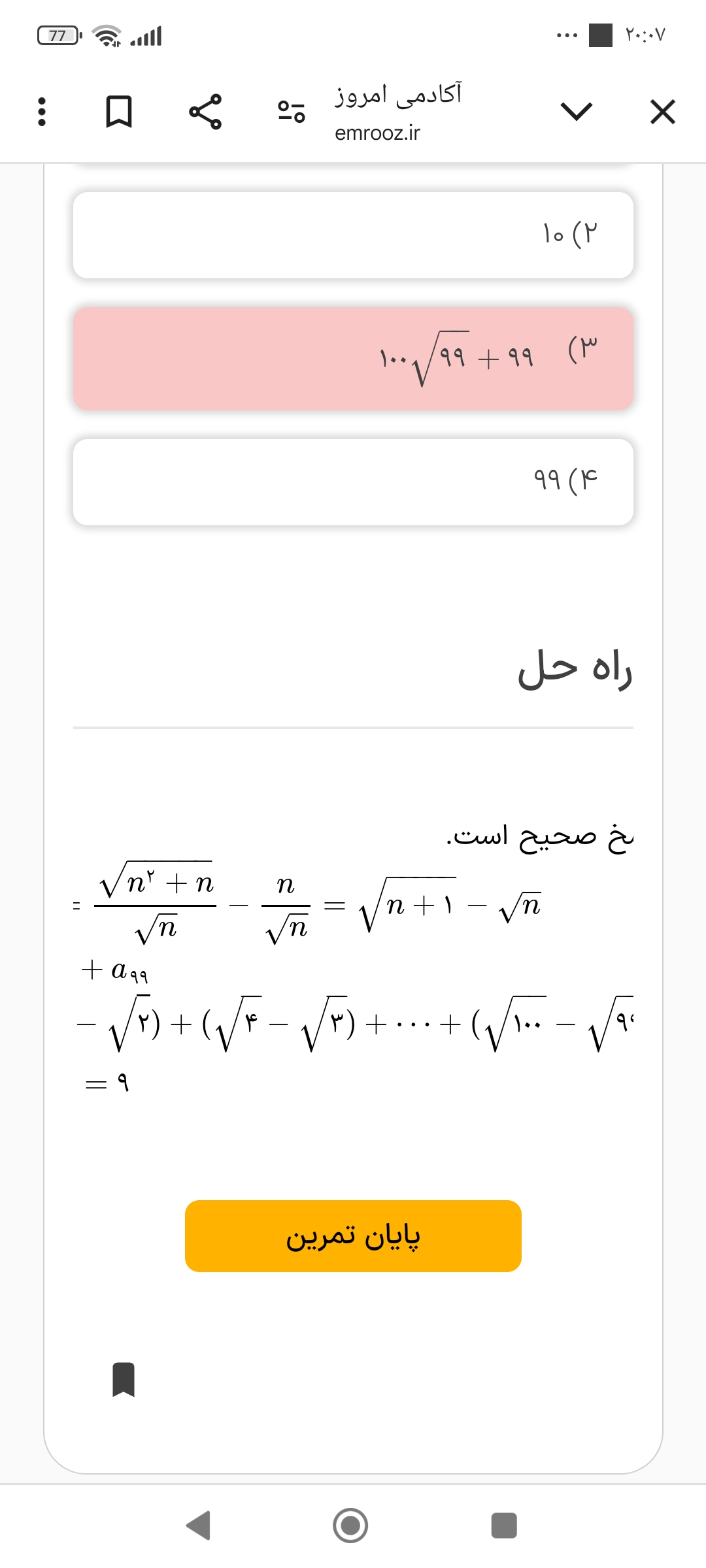The width and height of the screenshot is (706, 1568).
Task: Bookmark this question with the black bookmark icon
Action: point(124,1379)
